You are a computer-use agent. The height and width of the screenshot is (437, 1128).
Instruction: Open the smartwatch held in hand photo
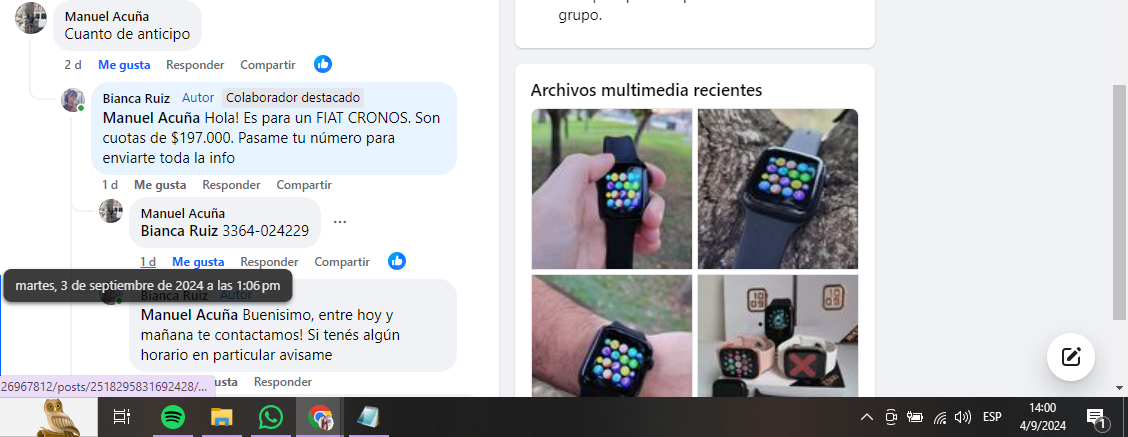coord(612,189)
